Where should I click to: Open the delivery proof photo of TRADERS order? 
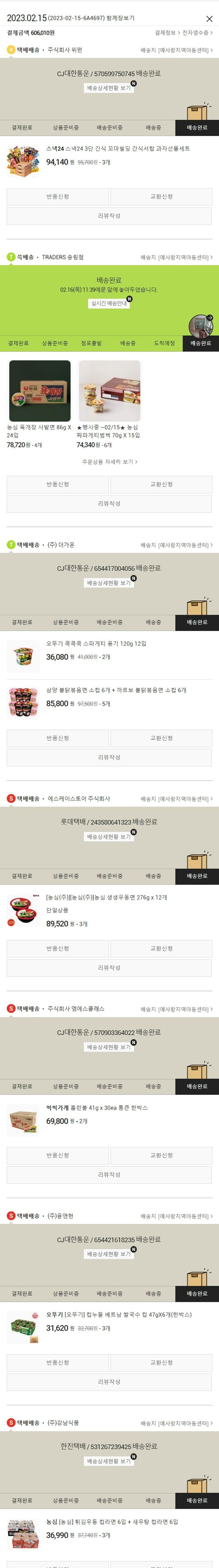point(200,326)
